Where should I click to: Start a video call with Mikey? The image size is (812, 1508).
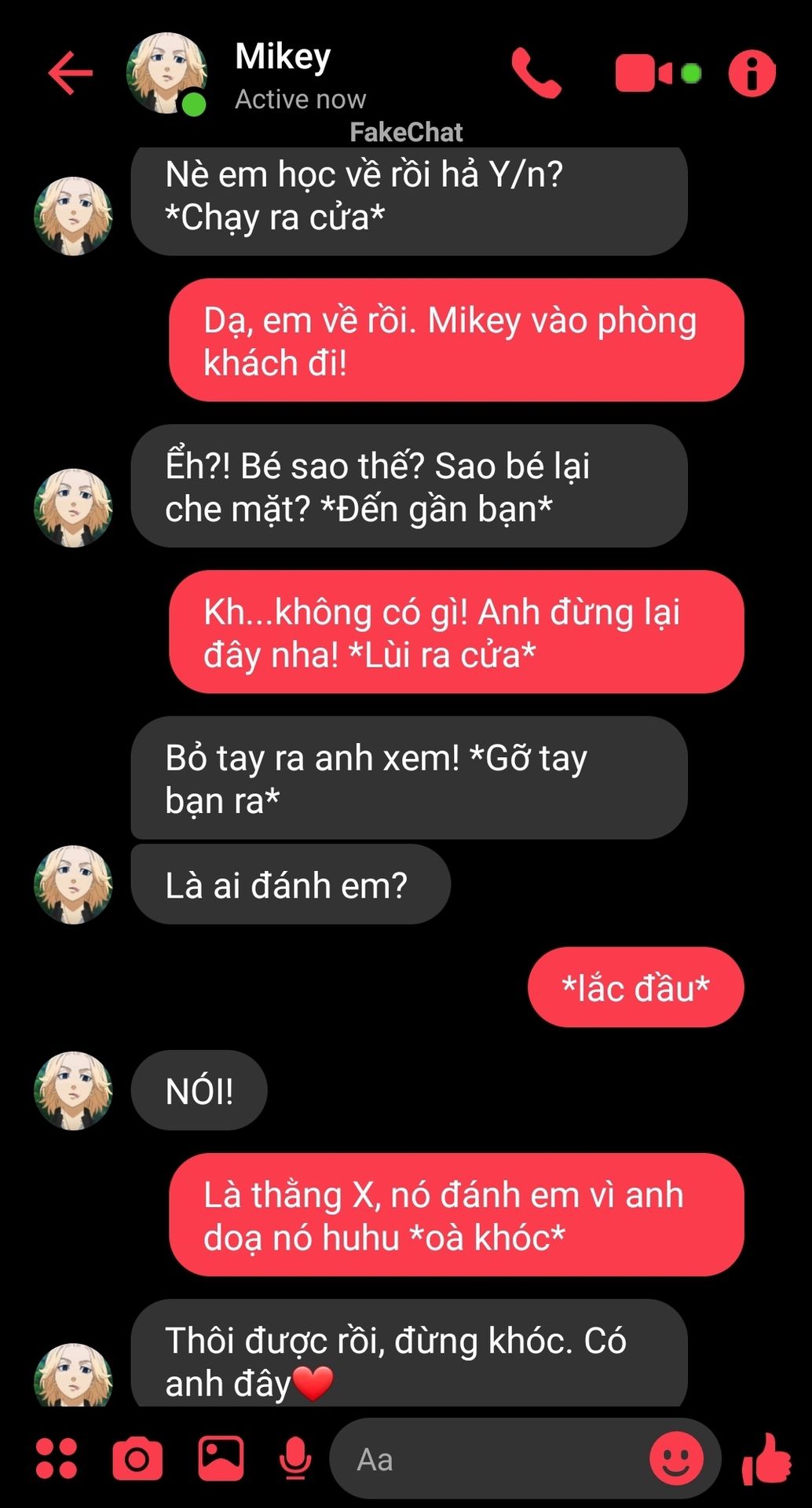[644, 73]
